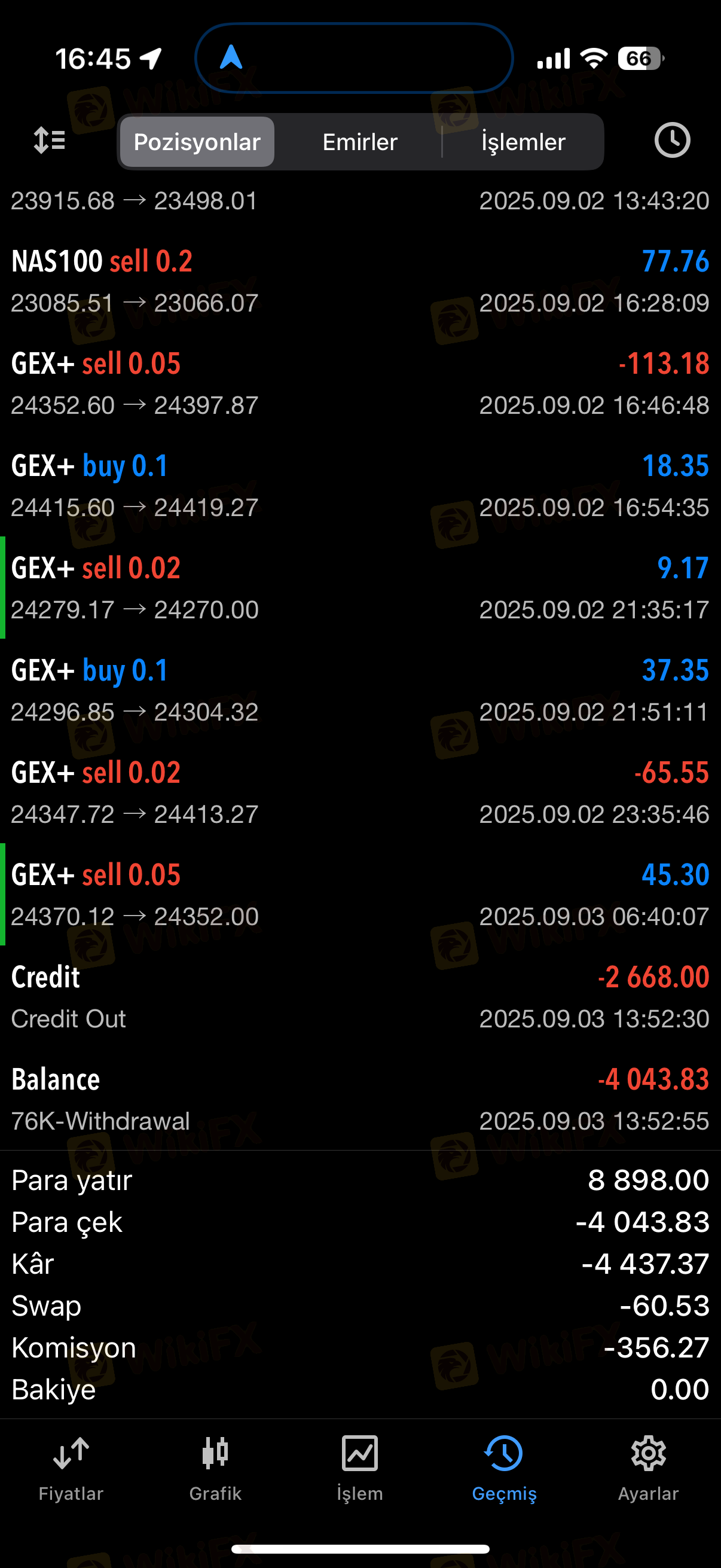Image resolution: width=721 pixels, height=1568 pixels.
Task: Switch to the İşlemler segment
Action: [523, 142]
